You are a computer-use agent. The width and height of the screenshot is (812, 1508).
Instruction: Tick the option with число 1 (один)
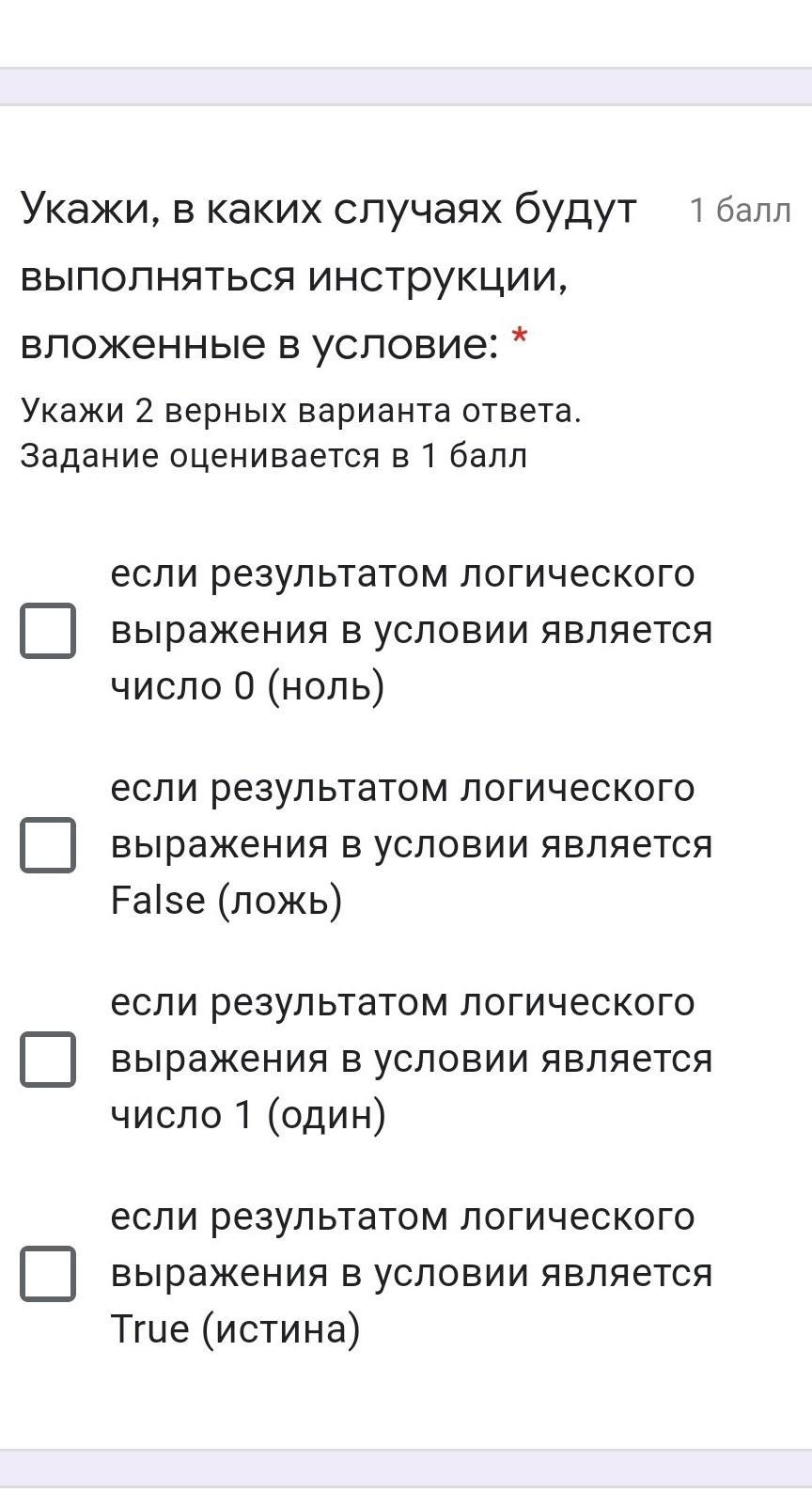point(48,1059)
